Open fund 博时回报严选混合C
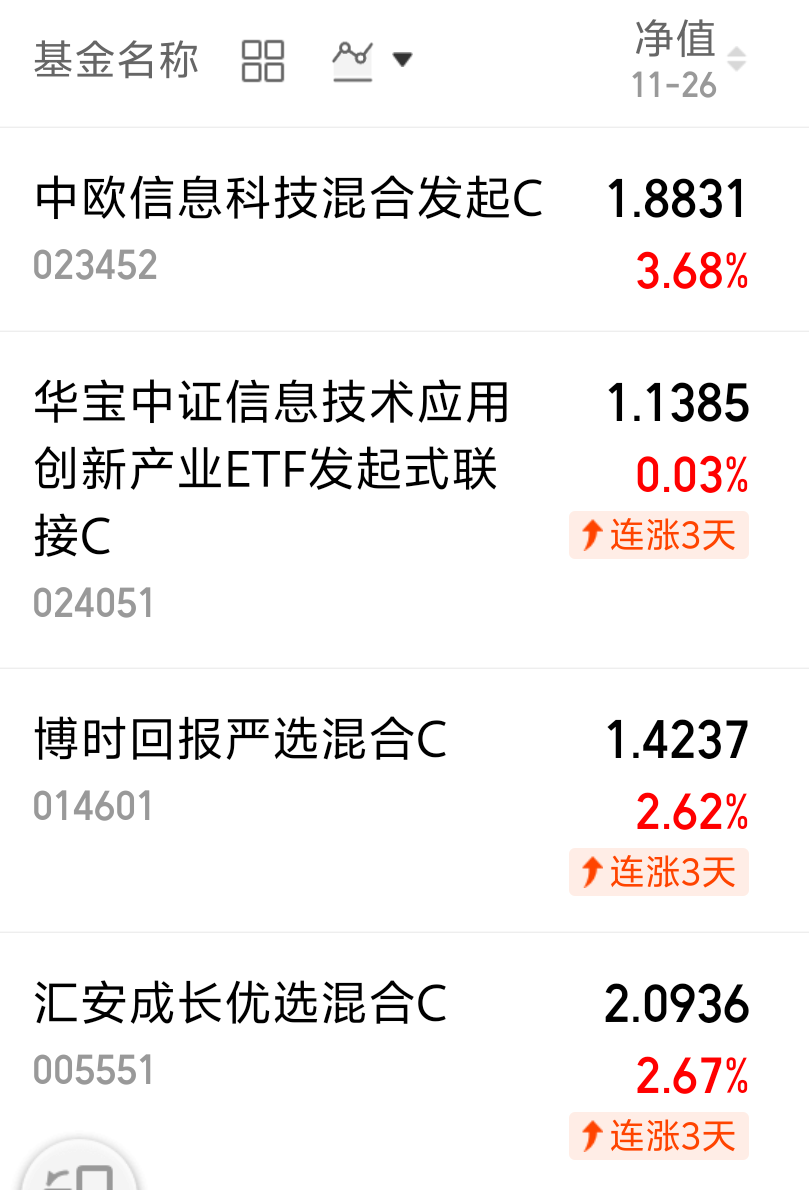Viewport: 809px width, 1190px height. (404, 801)
